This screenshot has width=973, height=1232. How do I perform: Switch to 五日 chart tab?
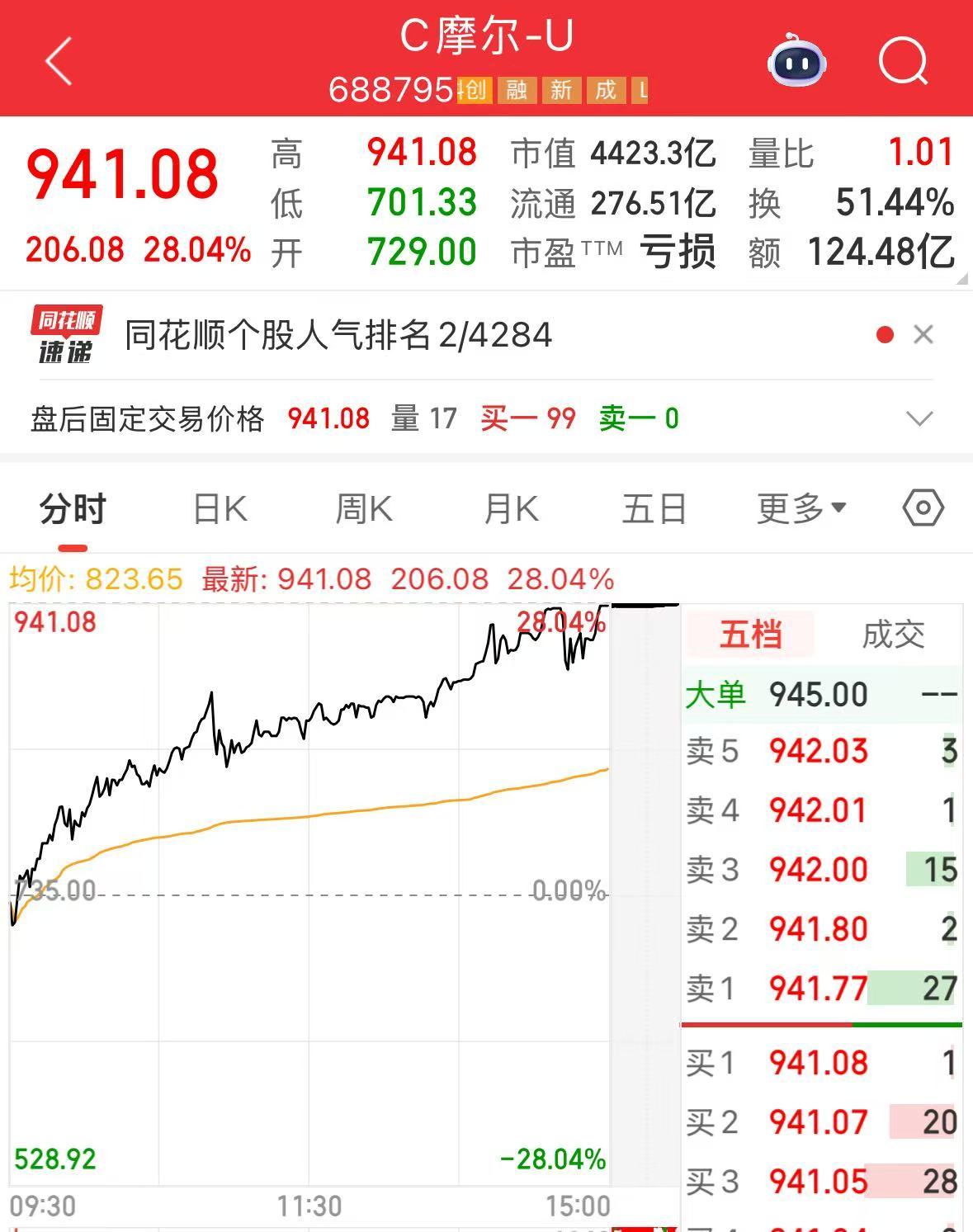(654, 509)
